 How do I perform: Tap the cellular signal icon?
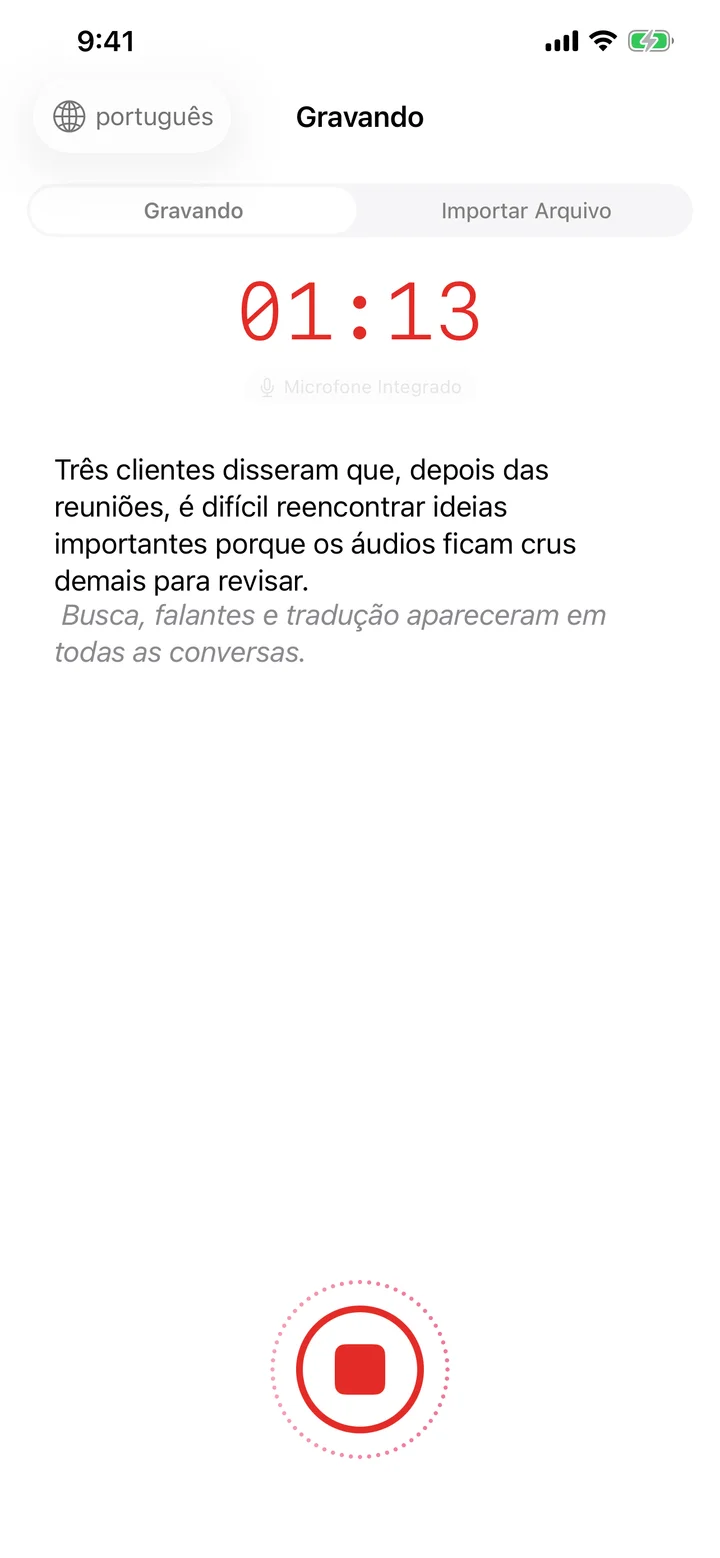560,40
